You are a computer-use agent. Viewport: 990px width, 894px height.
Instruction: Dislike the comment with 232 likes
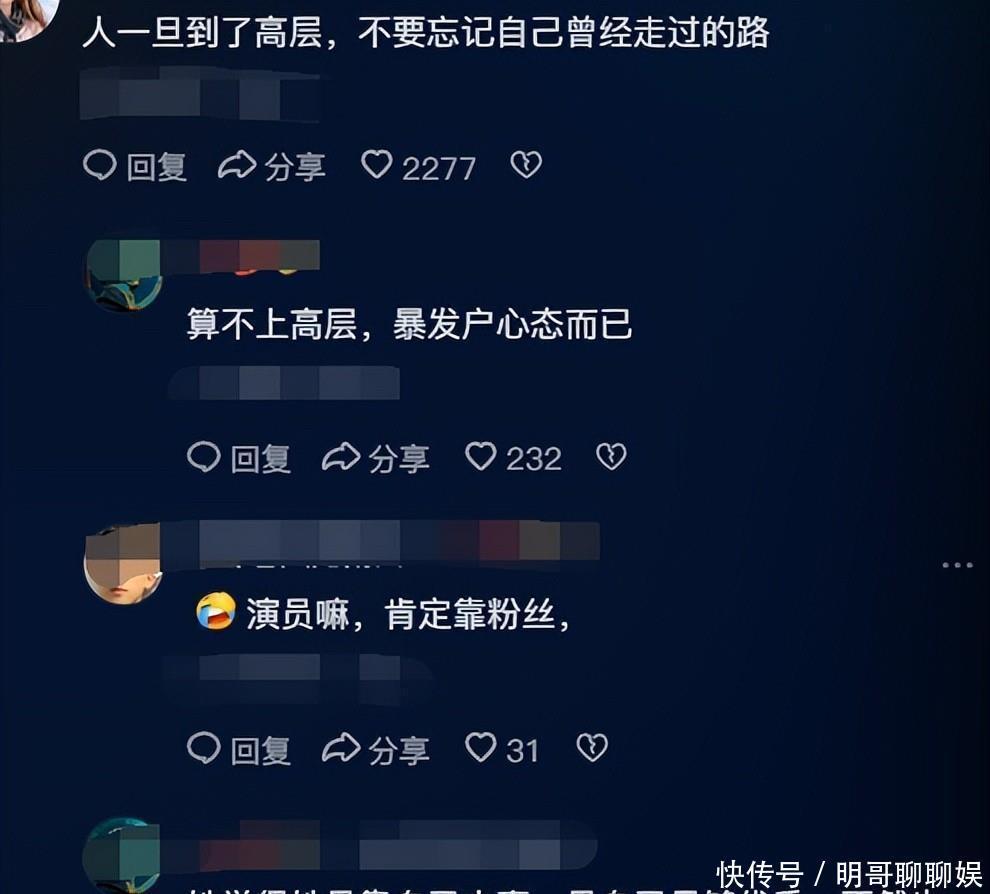pyautogui.click(x=611, y=456)
